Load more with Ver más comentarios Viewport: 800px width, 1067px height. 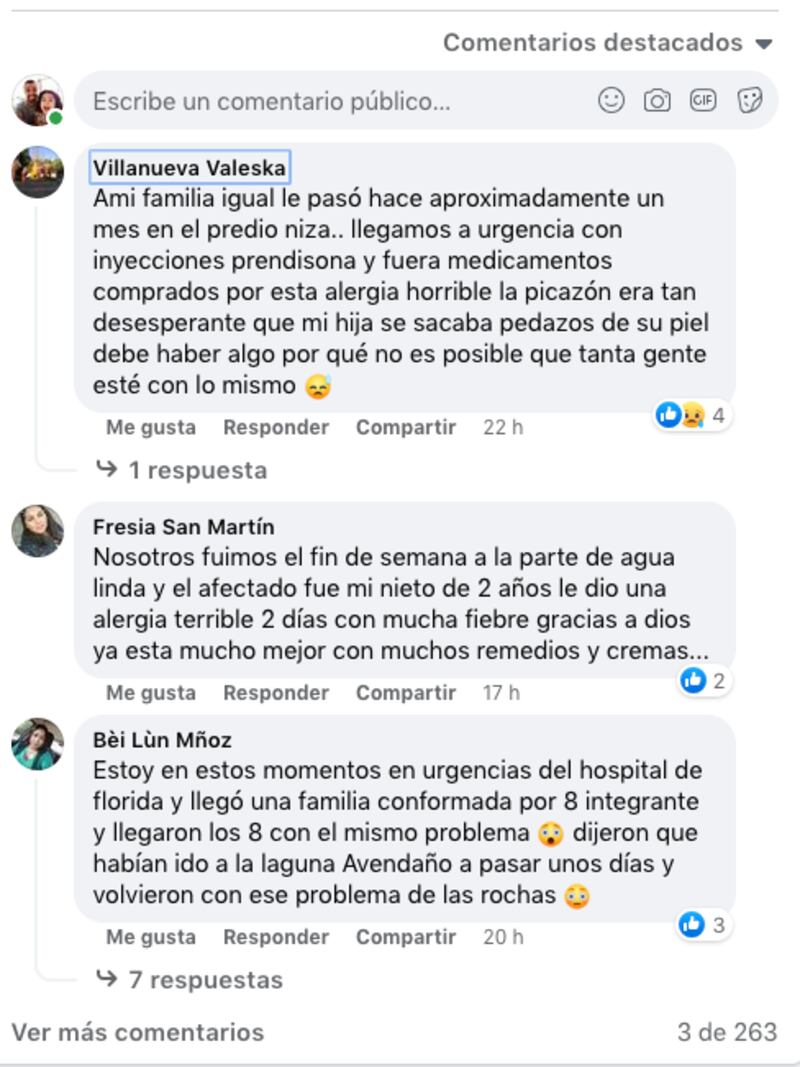pyautogui.click(x=138, y=1032)
